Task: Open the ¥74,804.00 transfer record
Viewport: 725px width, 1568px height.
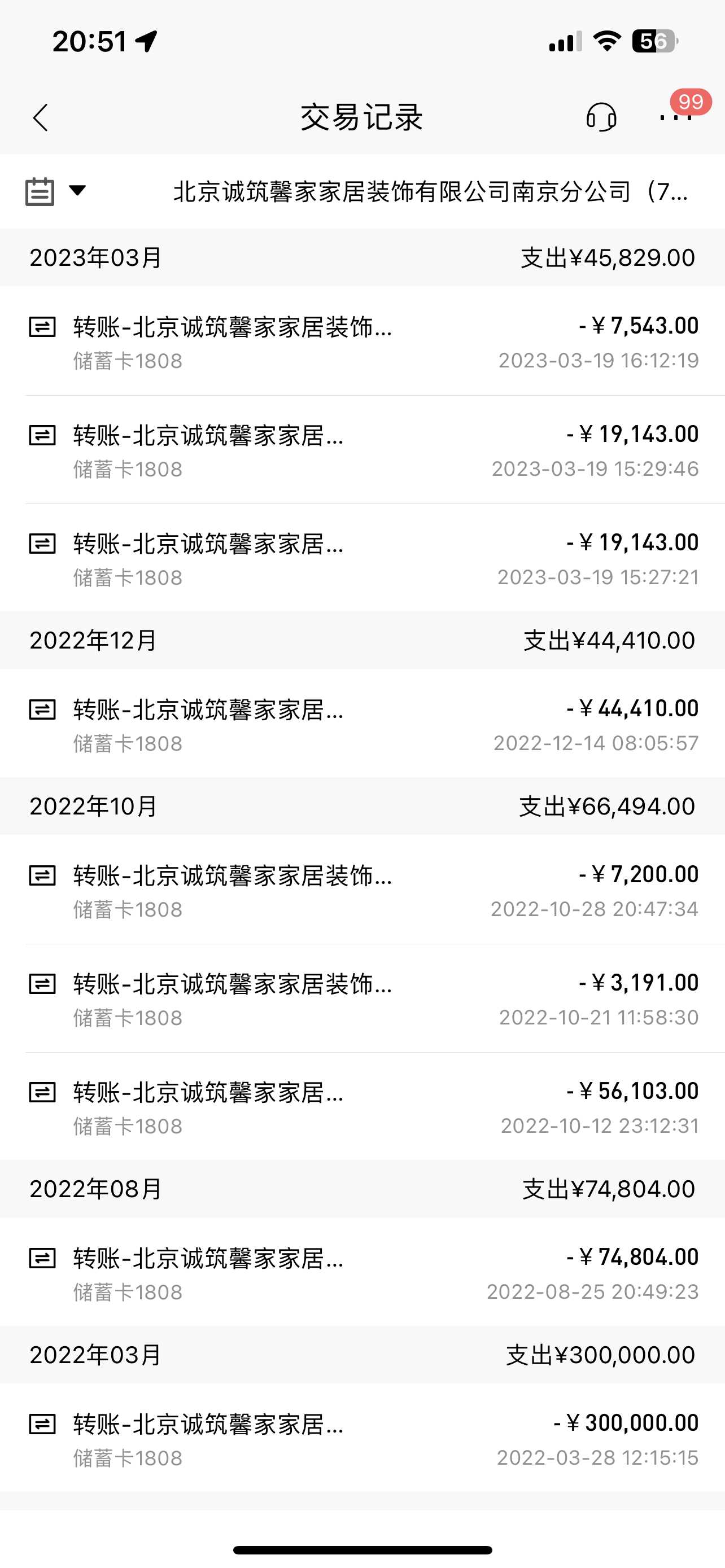Action: tap(362, 1273)
